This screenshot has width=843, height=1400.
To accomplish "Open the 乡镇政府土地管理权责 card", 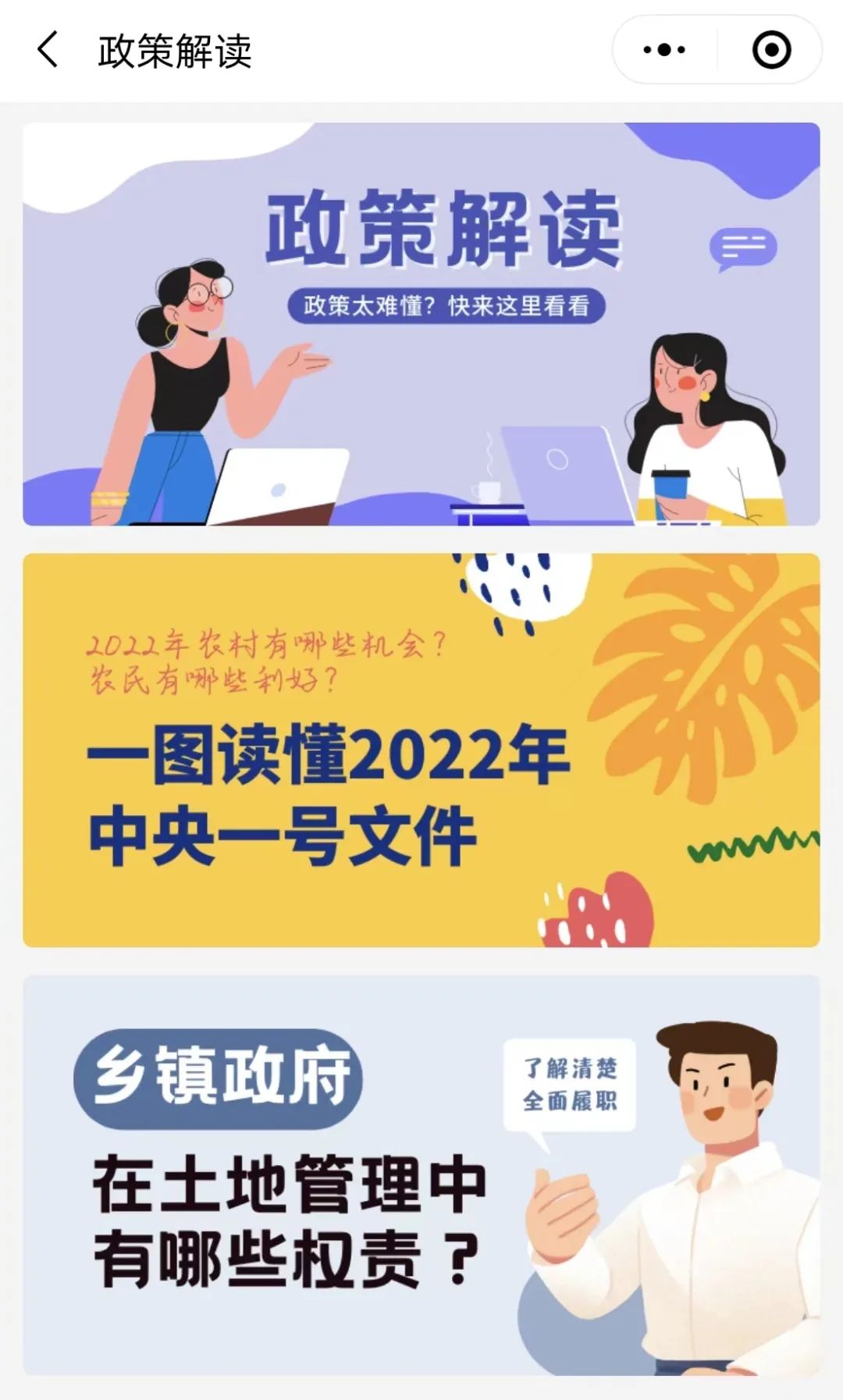I will click(421, 1174).
